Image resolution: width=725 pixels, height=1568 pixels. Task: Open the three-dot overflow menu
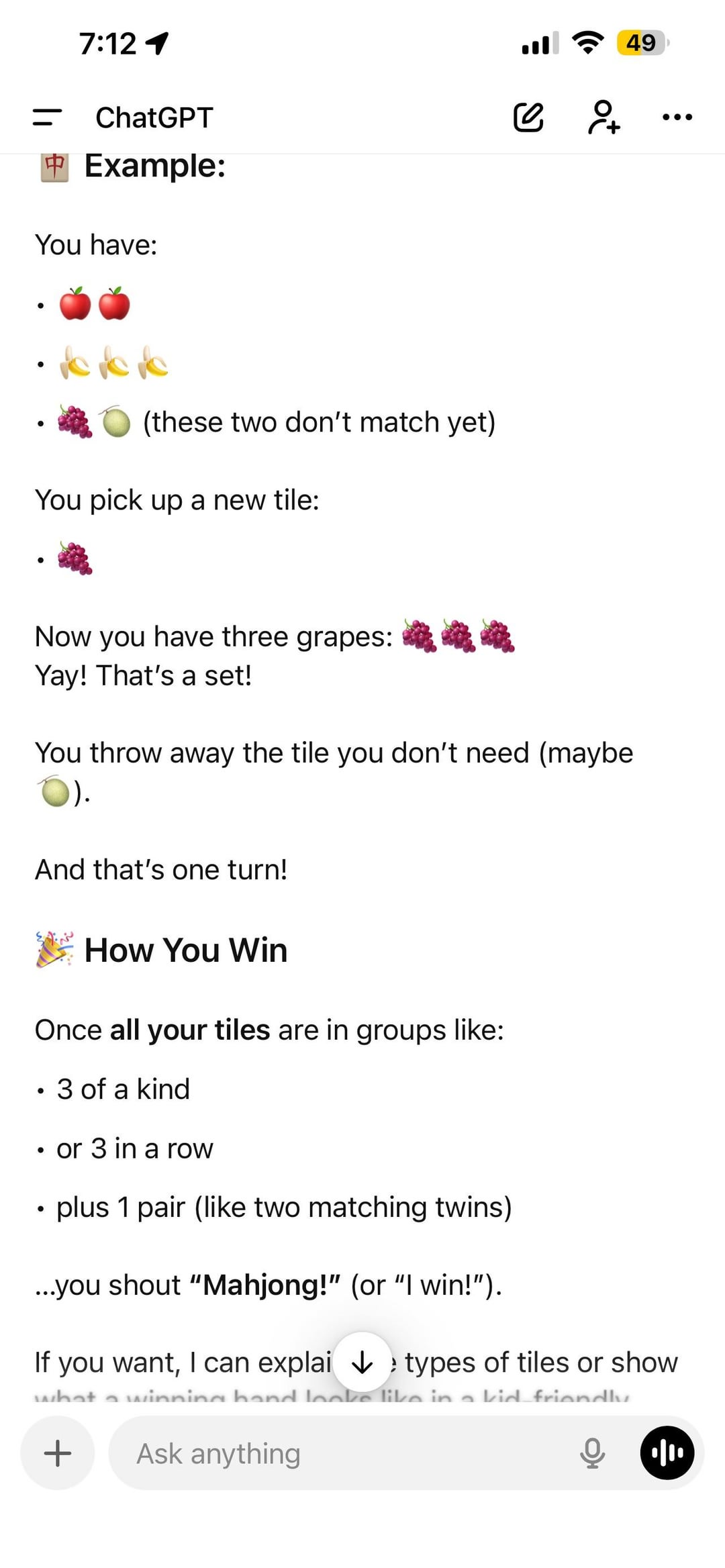tap(677, 117)
